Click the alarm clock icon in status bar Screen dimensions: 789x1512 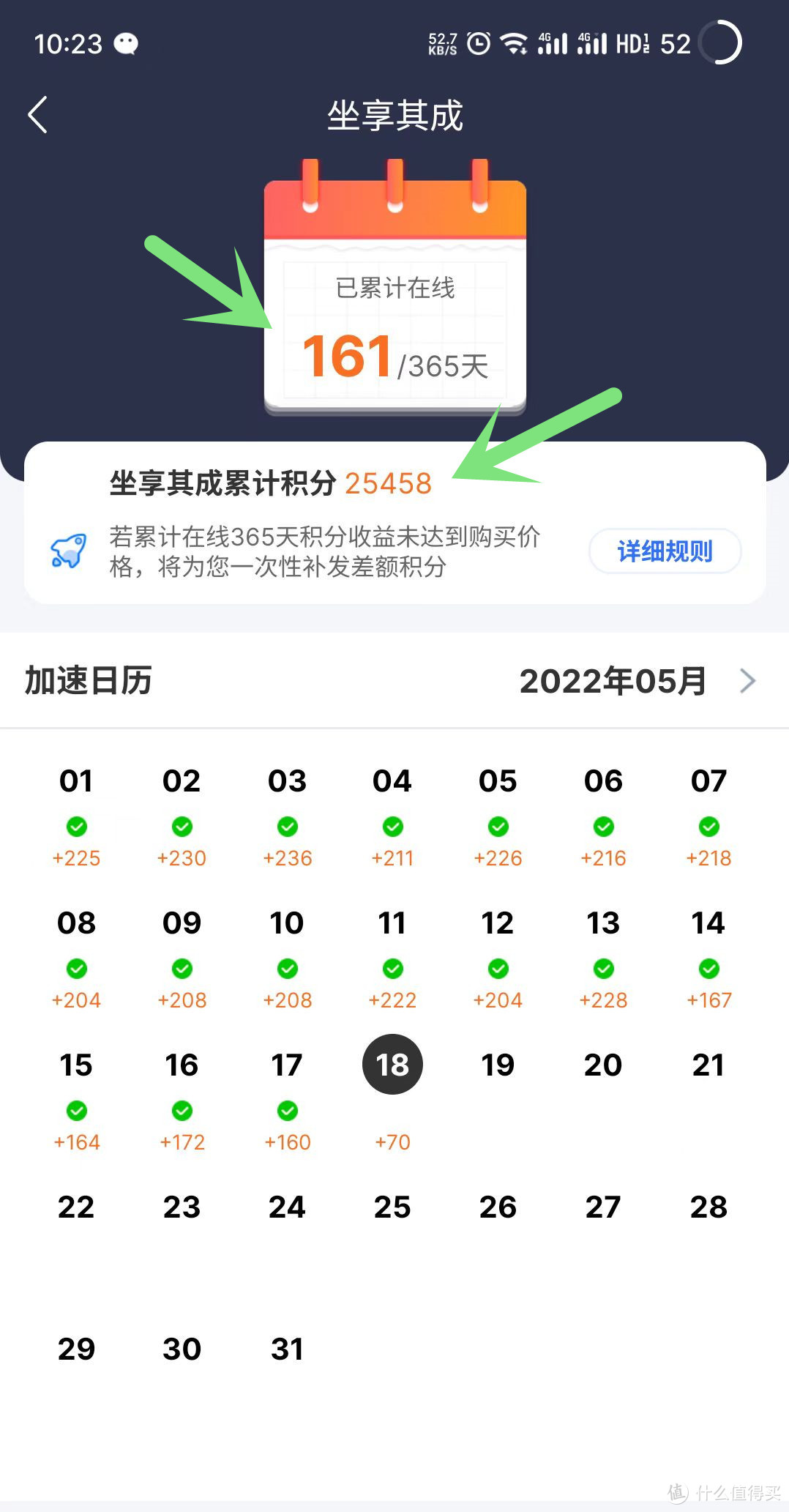(x=477, y=42)
